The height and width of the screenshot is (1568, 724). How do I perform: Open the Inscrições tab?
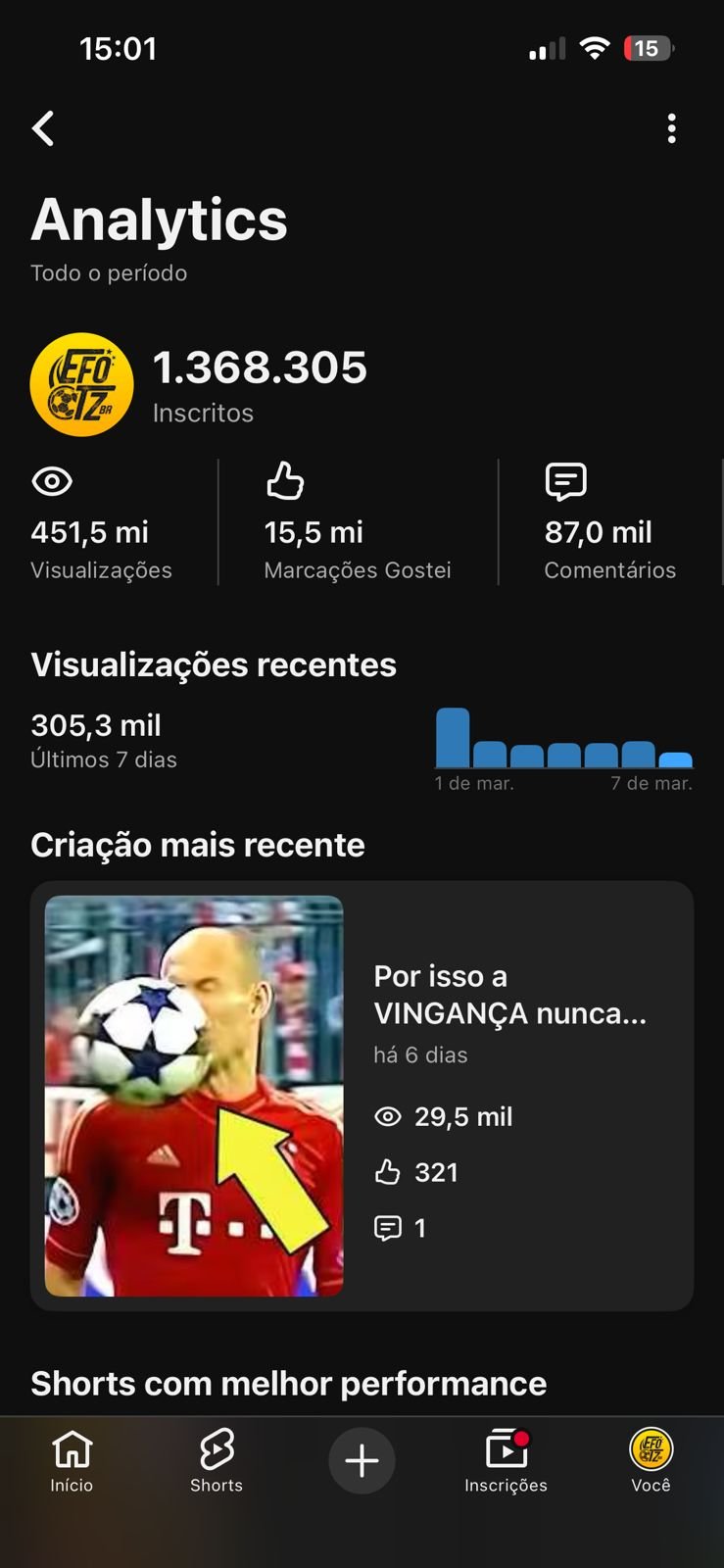coord(506,1460)
